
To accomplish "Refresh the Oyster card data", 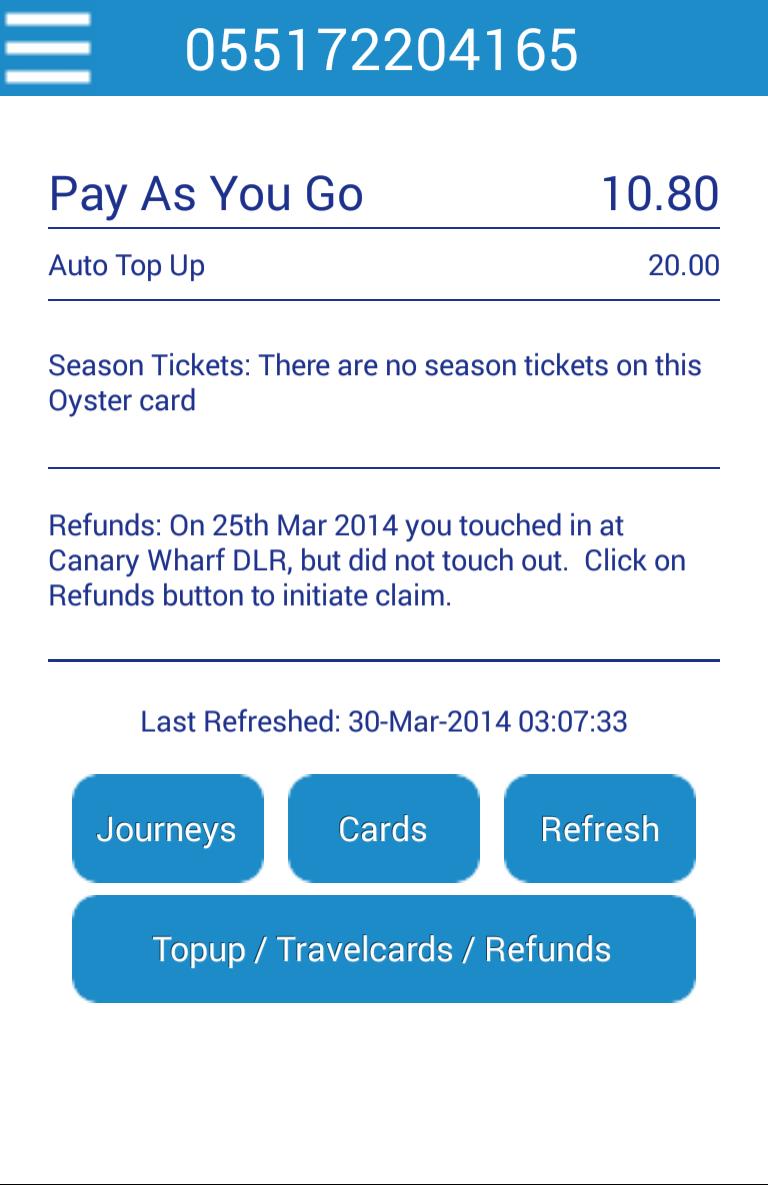I will click(599, 828).
